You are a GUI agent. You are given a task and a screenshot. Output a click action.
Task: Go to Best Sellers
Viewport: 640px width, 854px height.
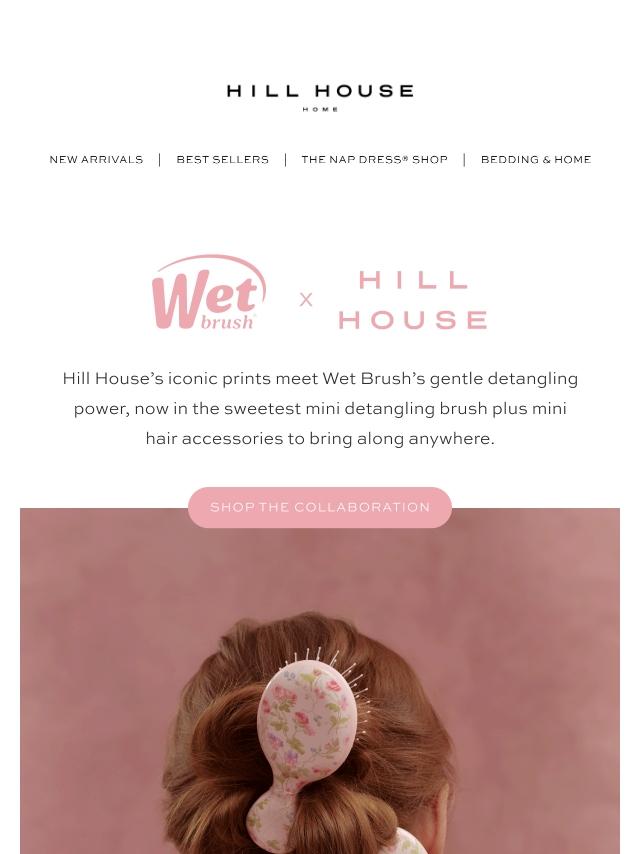222,160
